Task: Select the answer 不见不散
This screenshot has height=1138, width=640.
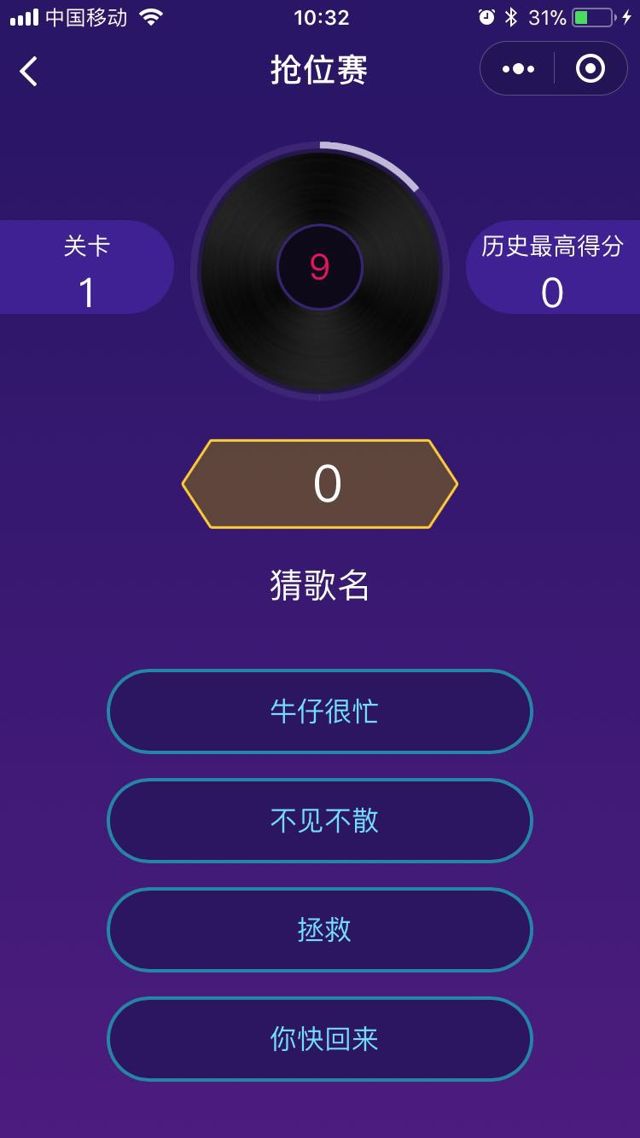Action: pos(320,820)
